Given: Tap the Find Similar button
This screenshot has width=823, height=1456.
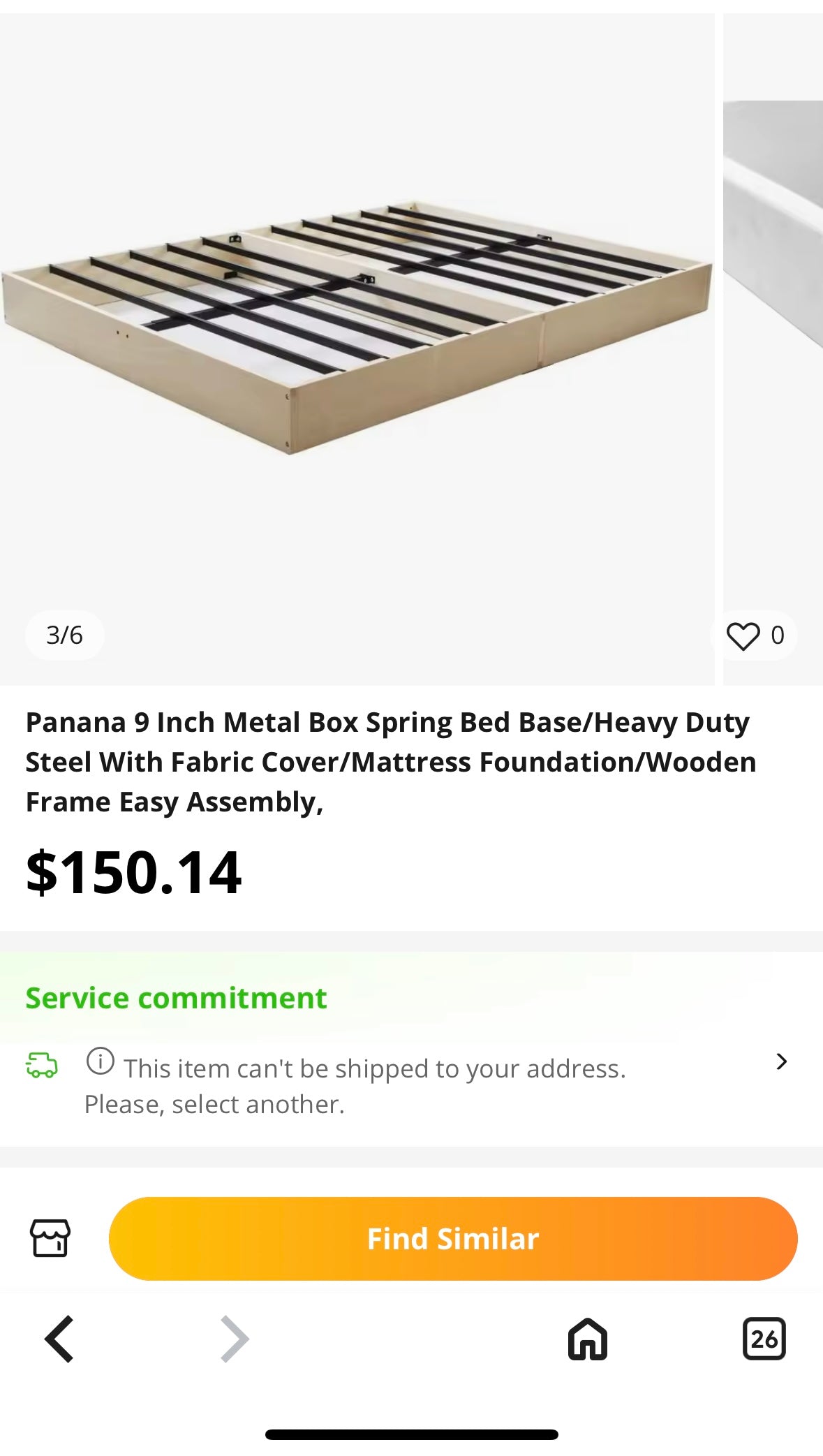Looking at the screenshot, I should click(452, 1238).
